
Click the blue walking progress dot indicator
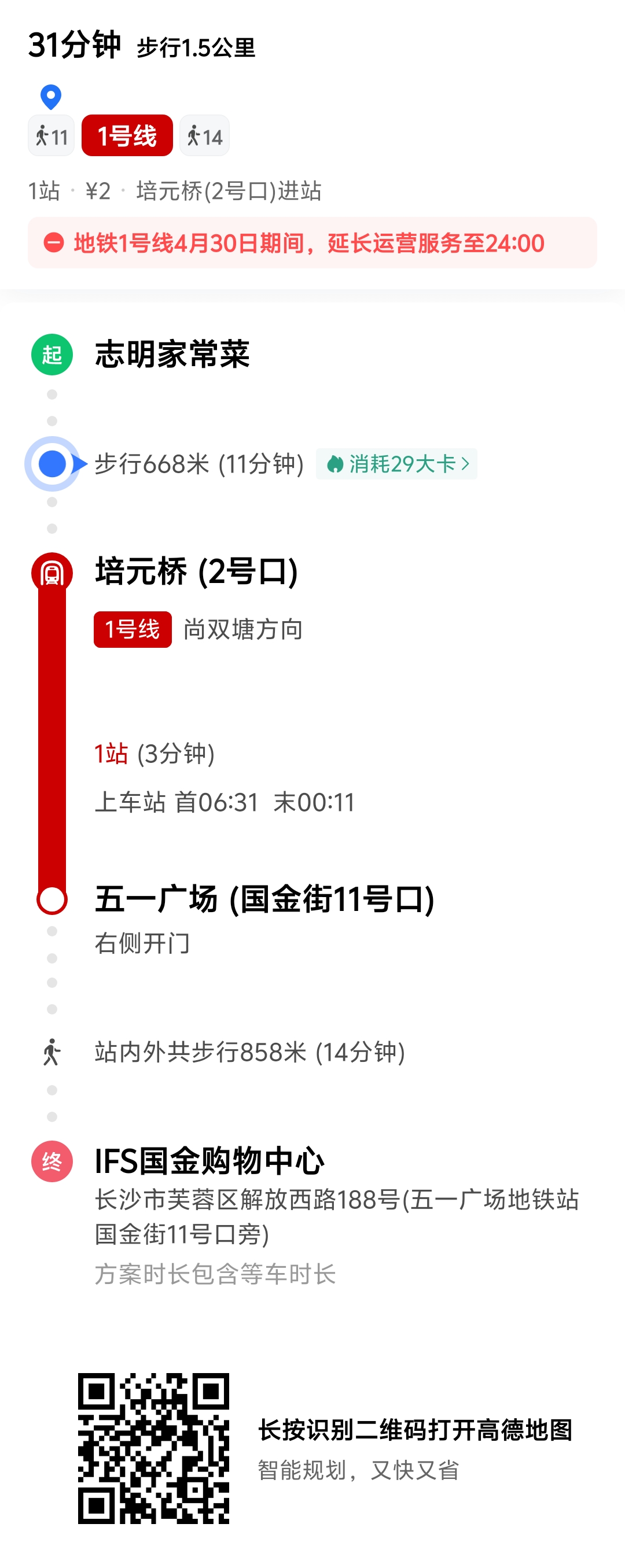(x=52, y=465)
